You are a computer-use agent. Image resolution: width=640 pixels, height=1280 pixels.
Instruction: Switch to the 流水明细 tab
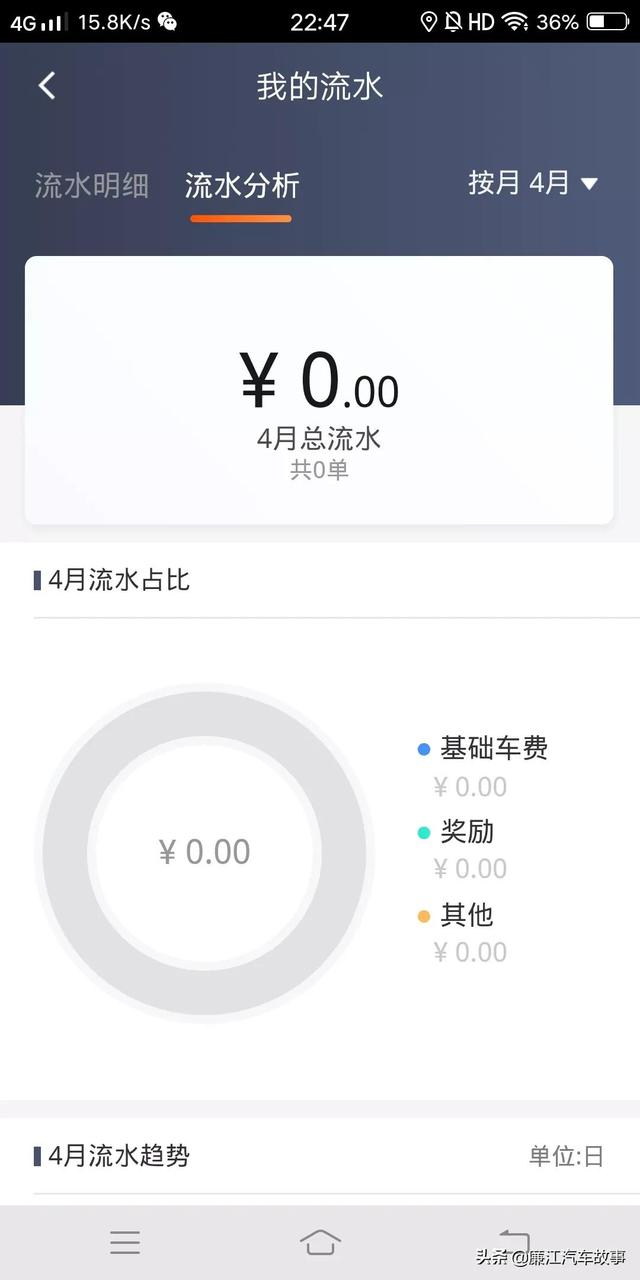click(x=92, y=185)
